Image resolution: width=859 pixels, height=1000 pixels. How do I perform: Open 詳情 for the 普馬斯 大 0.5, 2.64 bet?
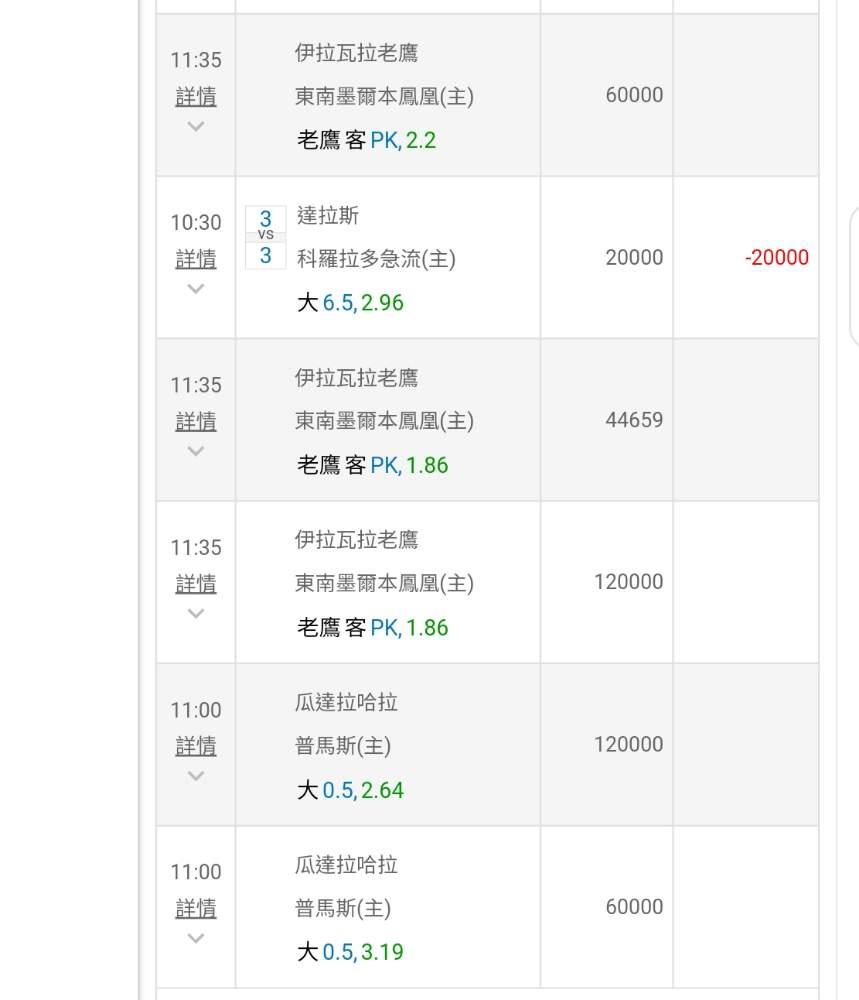click(x=196, y=746)
